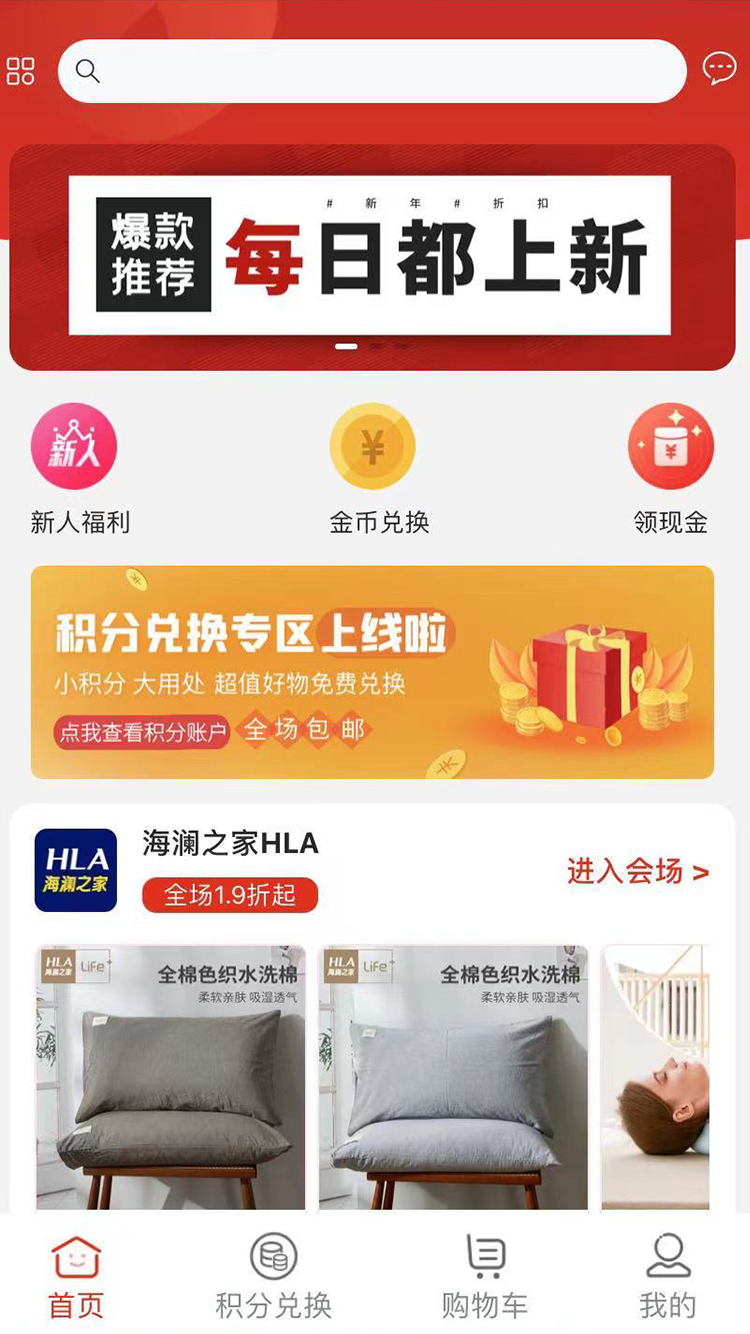
Task: Open the gray pillow product card
Action: [453, 1078]
